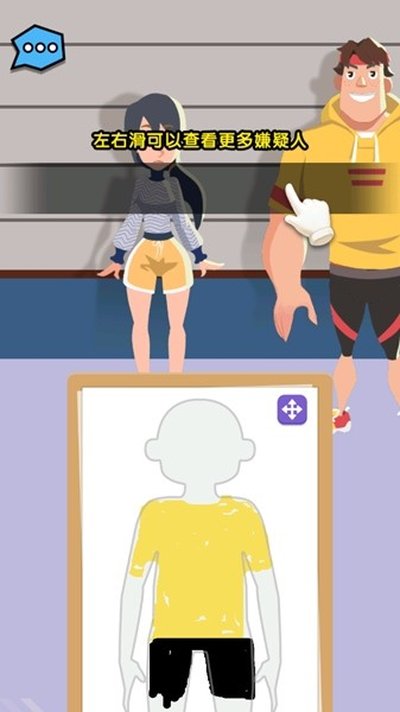Select the girl suspect in yellow shorts
The width and height of the screenshot is (400, 712).
[x=159, y=232]
